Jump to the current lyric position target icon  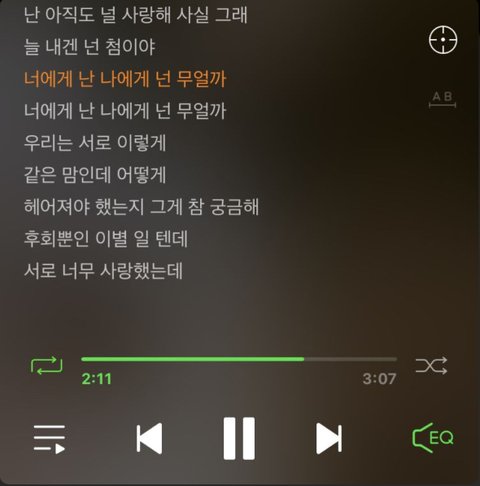point(443,40)
